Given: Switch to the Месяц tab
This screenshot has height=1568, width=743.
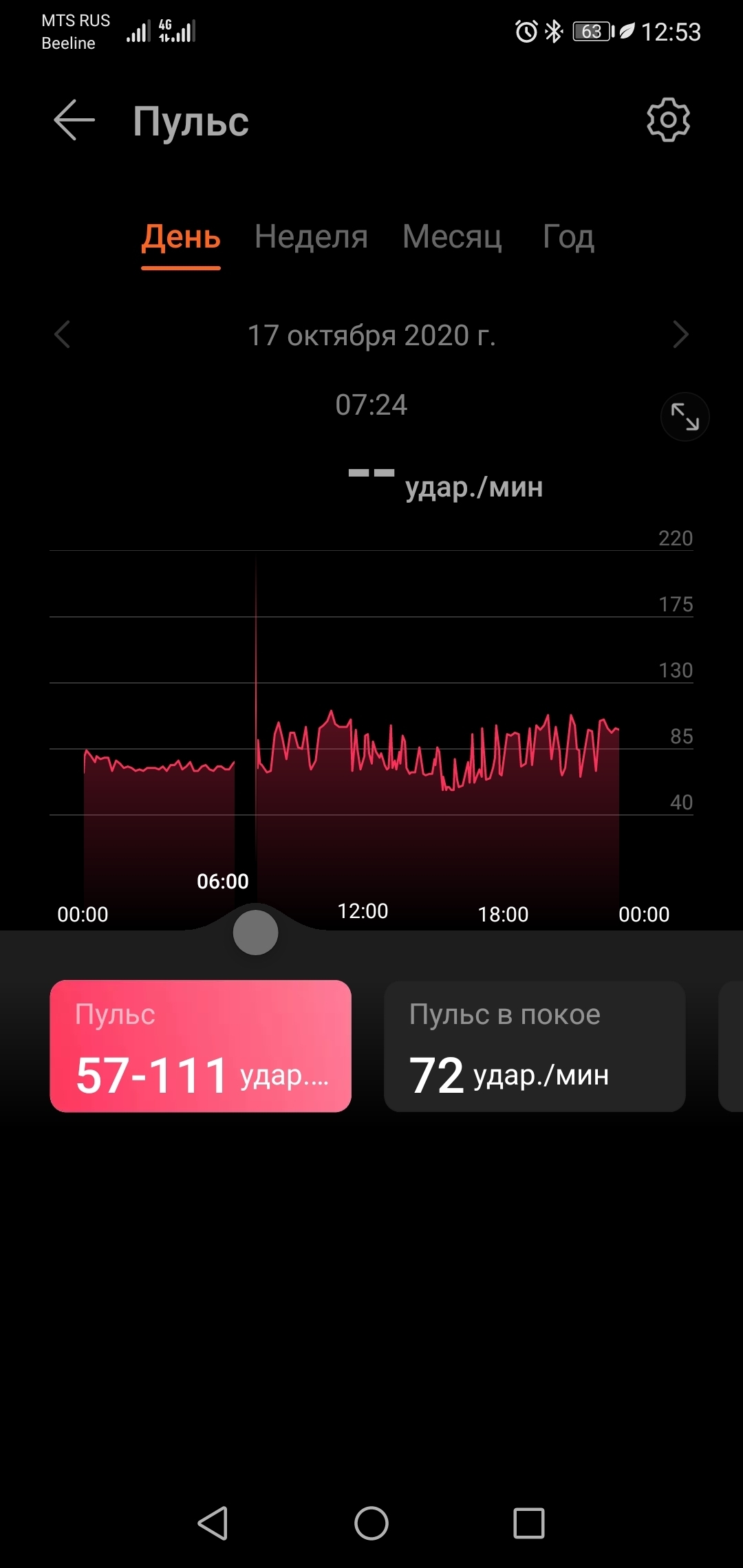Looking at the screenshot, I should coord(452,237).
